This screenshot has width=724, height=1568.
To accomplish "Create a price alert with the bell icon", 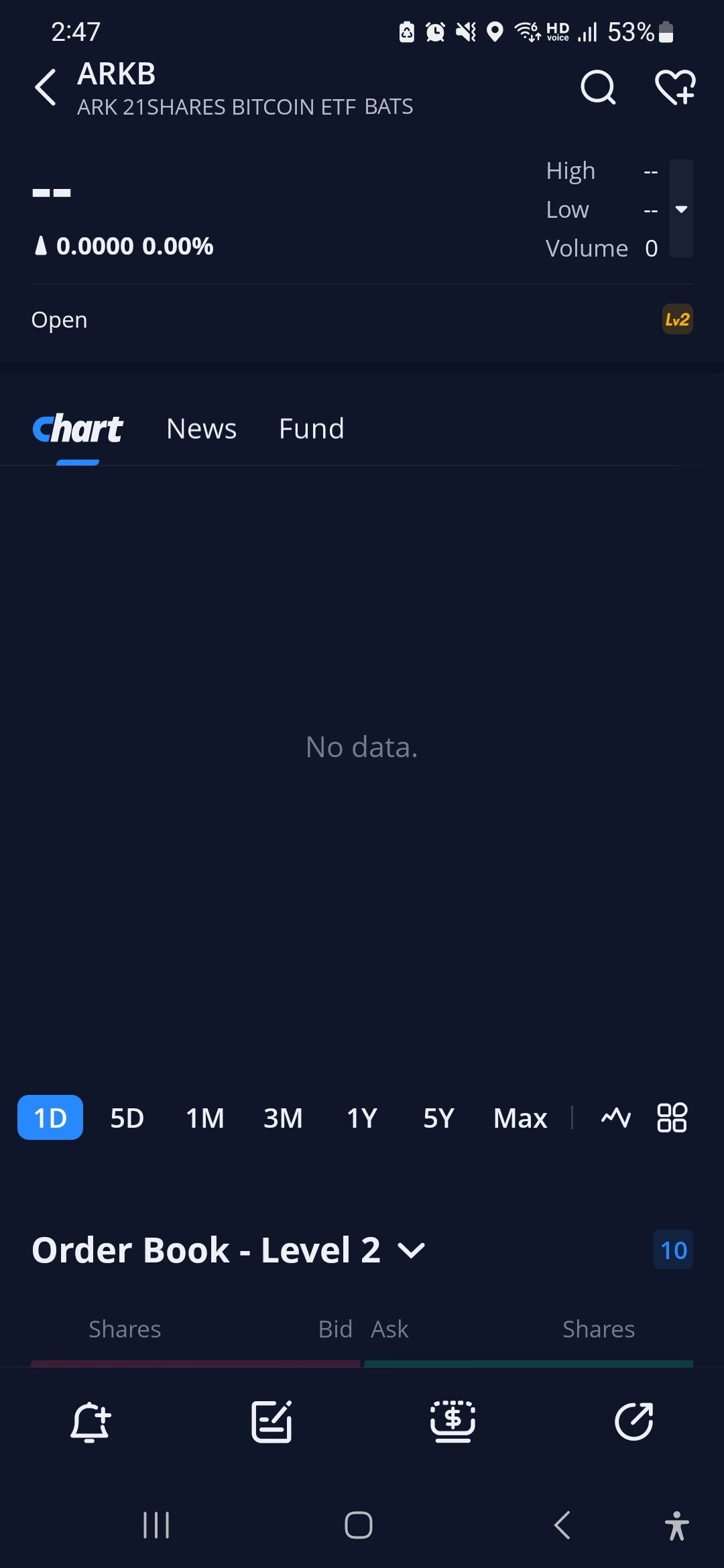I will (x=90, y=1421).
